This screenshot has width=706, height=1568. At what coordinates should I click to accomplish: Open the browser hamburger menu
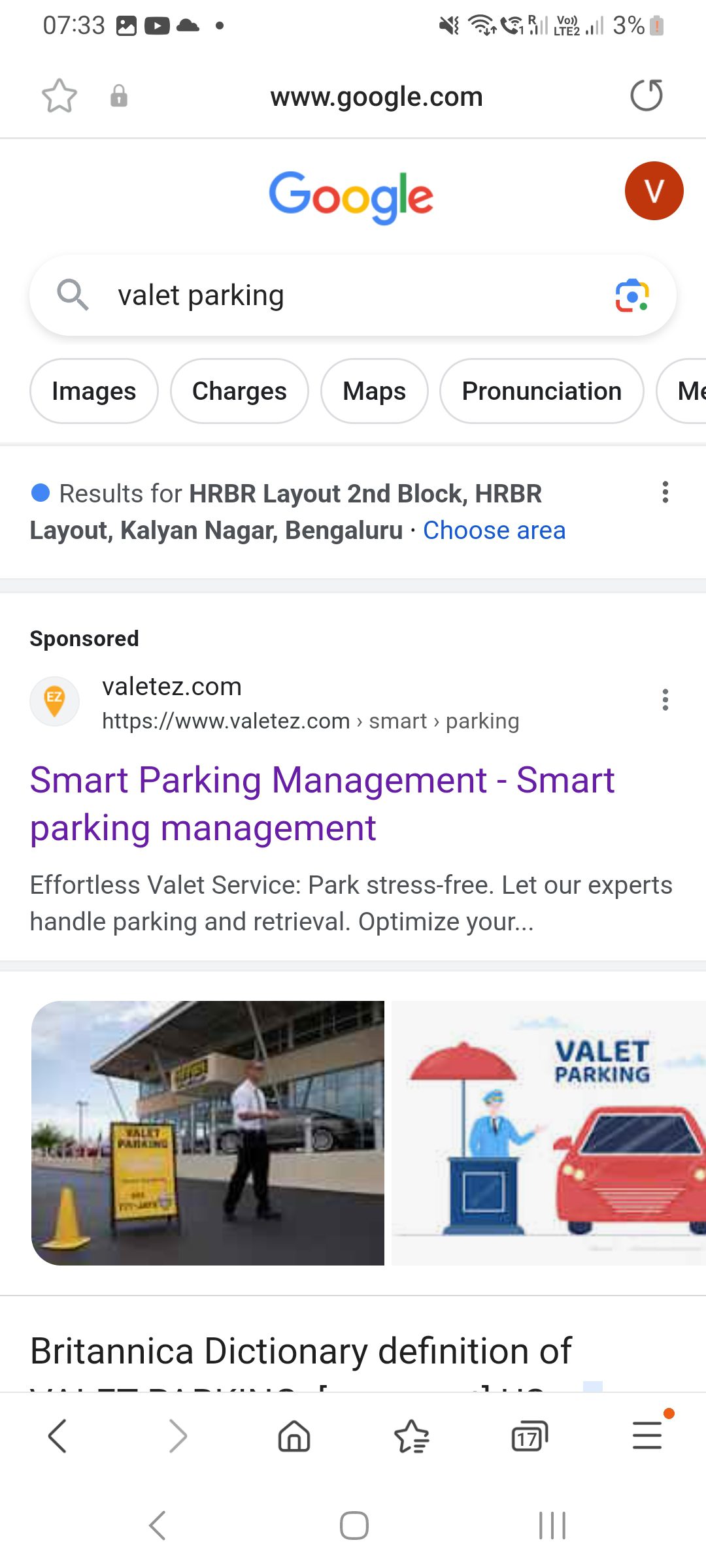(647, 1435)
